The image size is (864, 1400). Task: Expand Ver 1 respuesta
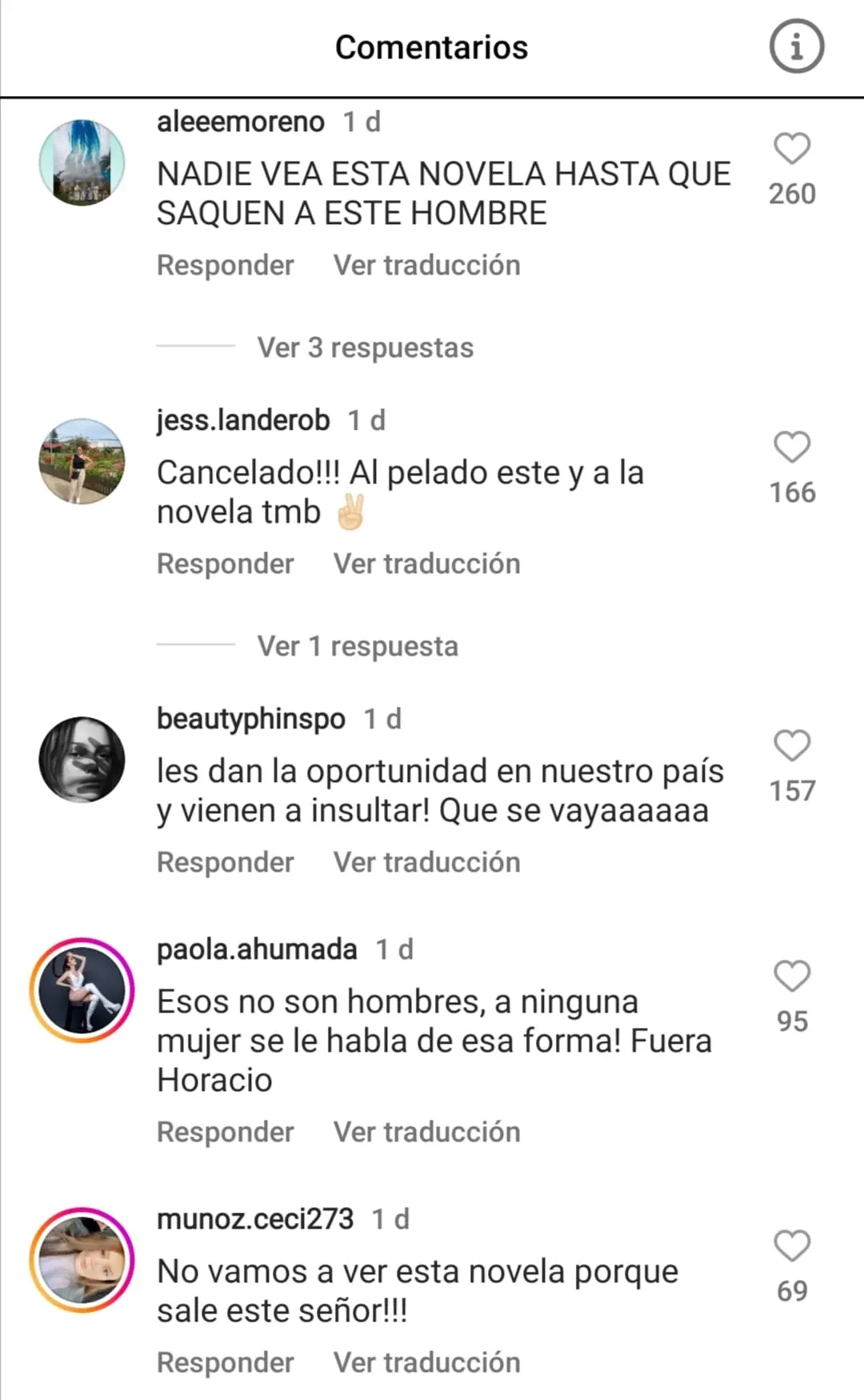(358, 647)
